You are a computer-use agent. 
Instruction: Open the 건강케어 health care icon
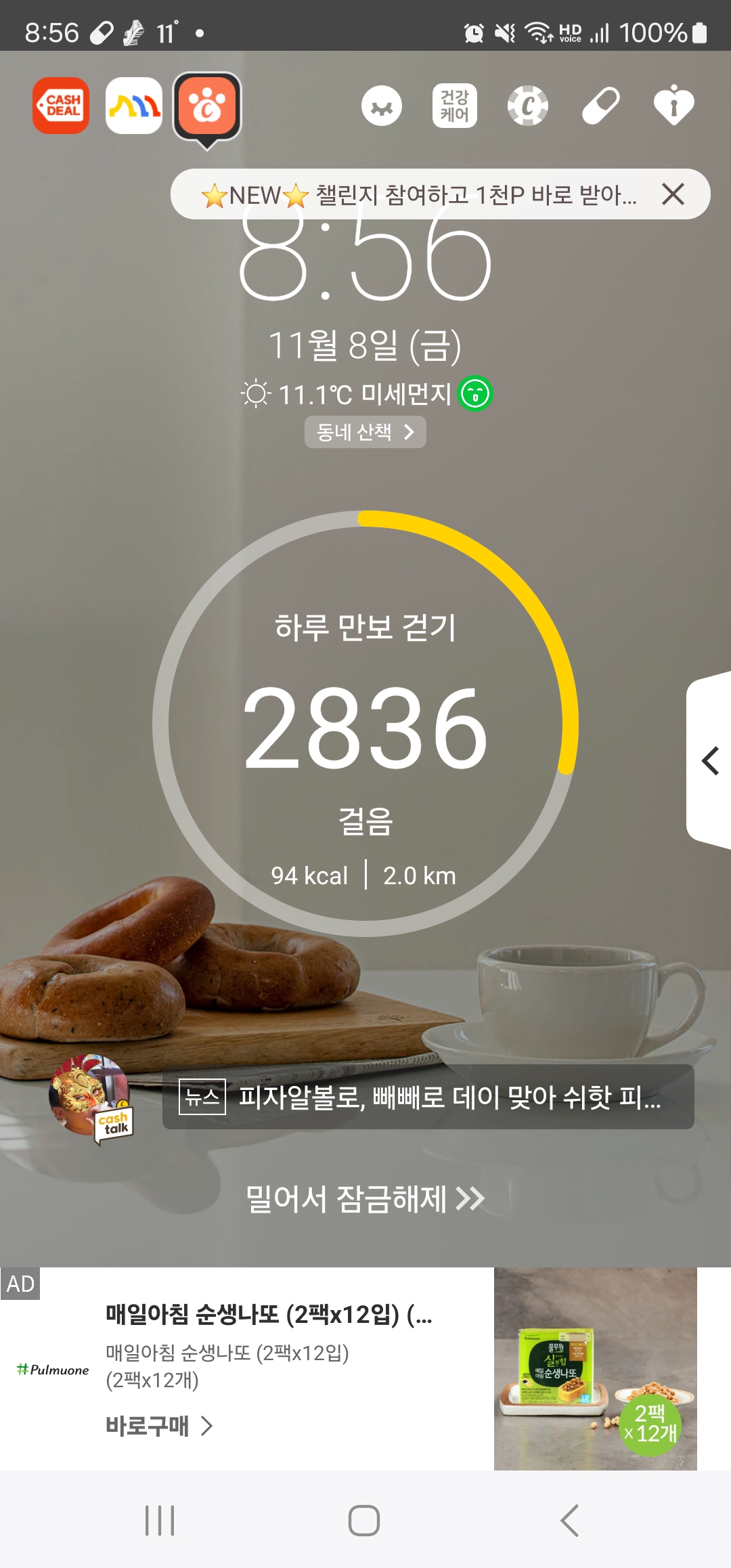click(x=455, y=106)
